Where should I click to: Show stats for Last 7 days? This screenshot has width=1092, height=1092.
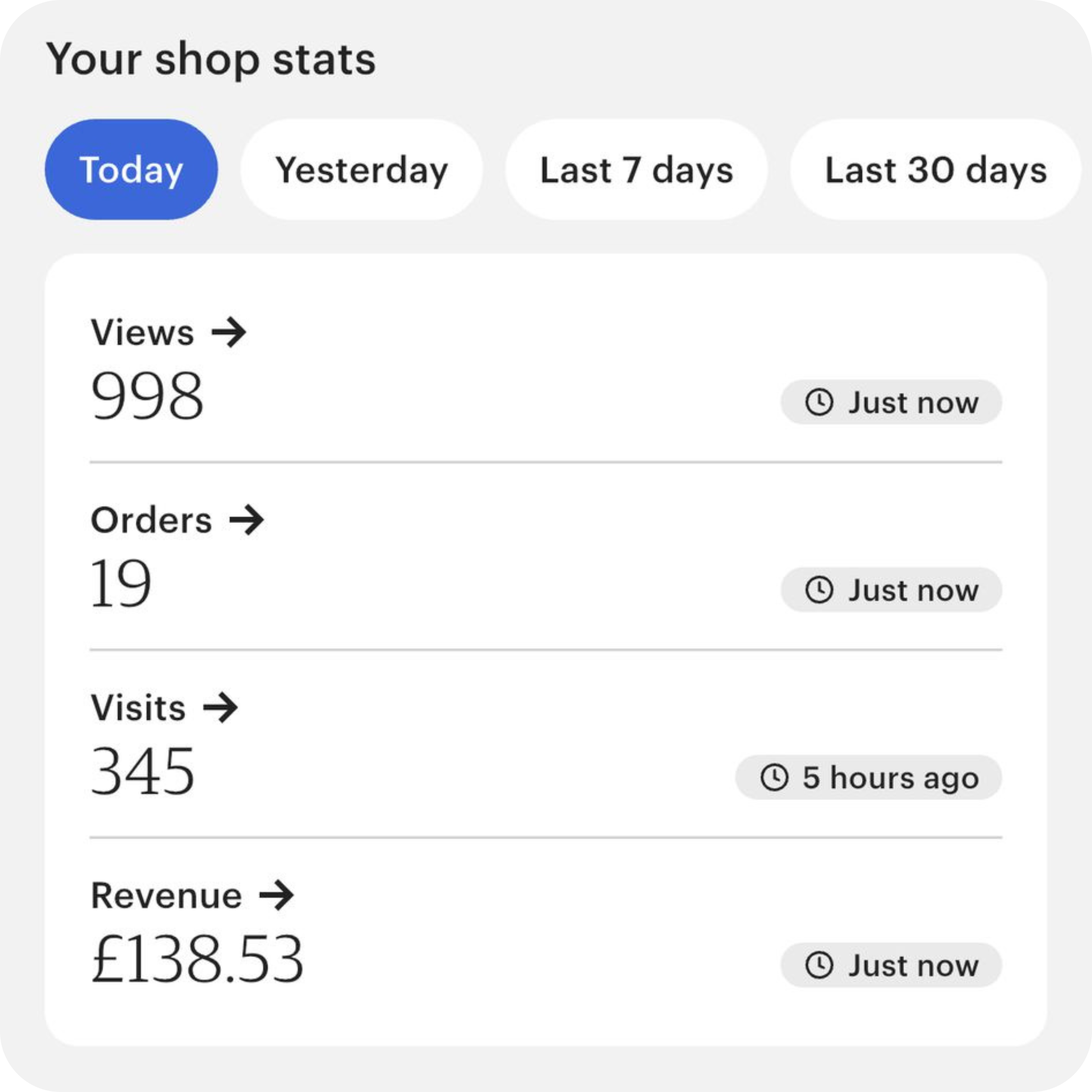tap(636, 169)
